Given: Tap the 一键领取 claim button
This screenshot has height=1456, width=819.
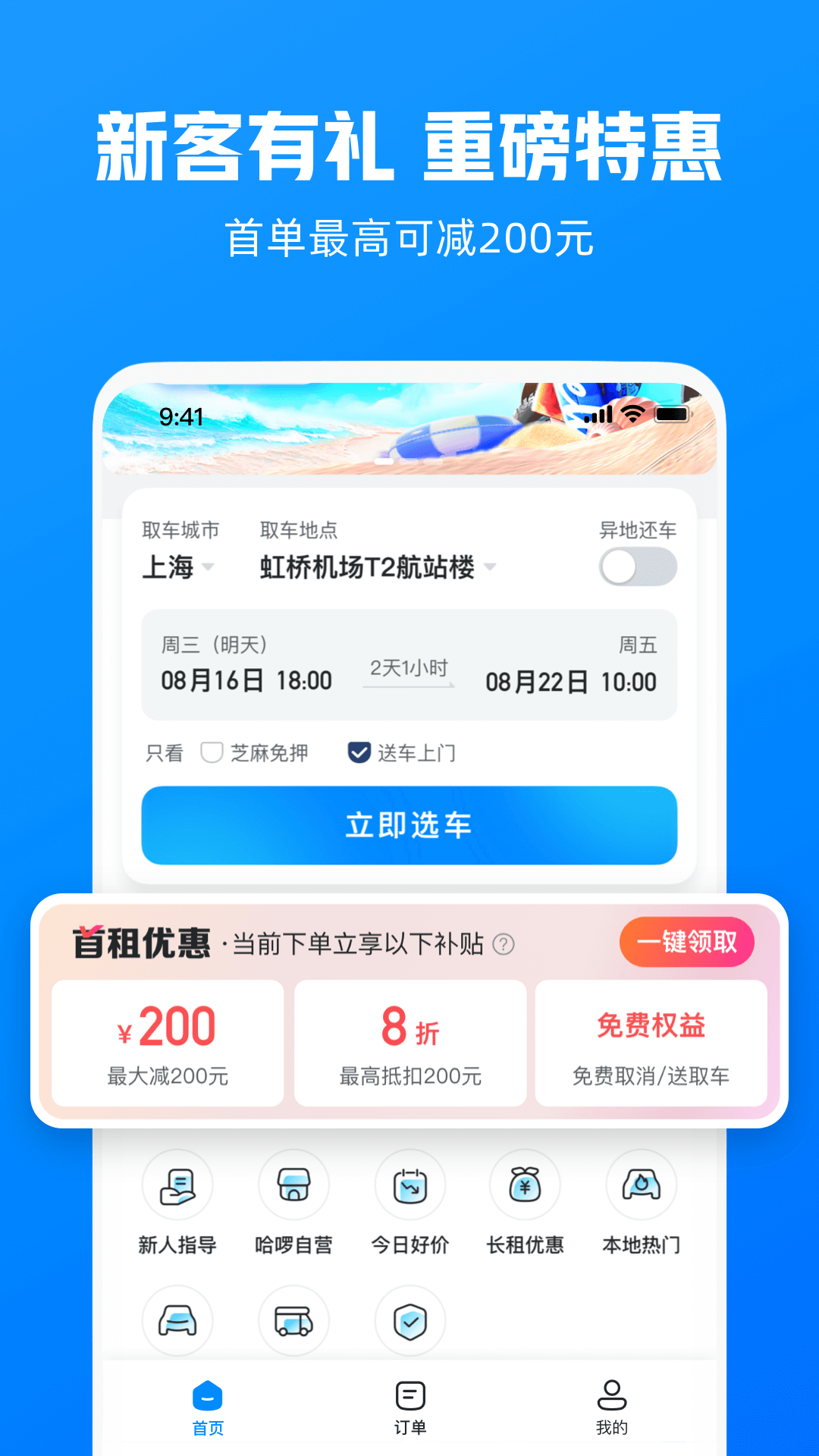Looking at the screenshot, I should coord(686,942).
